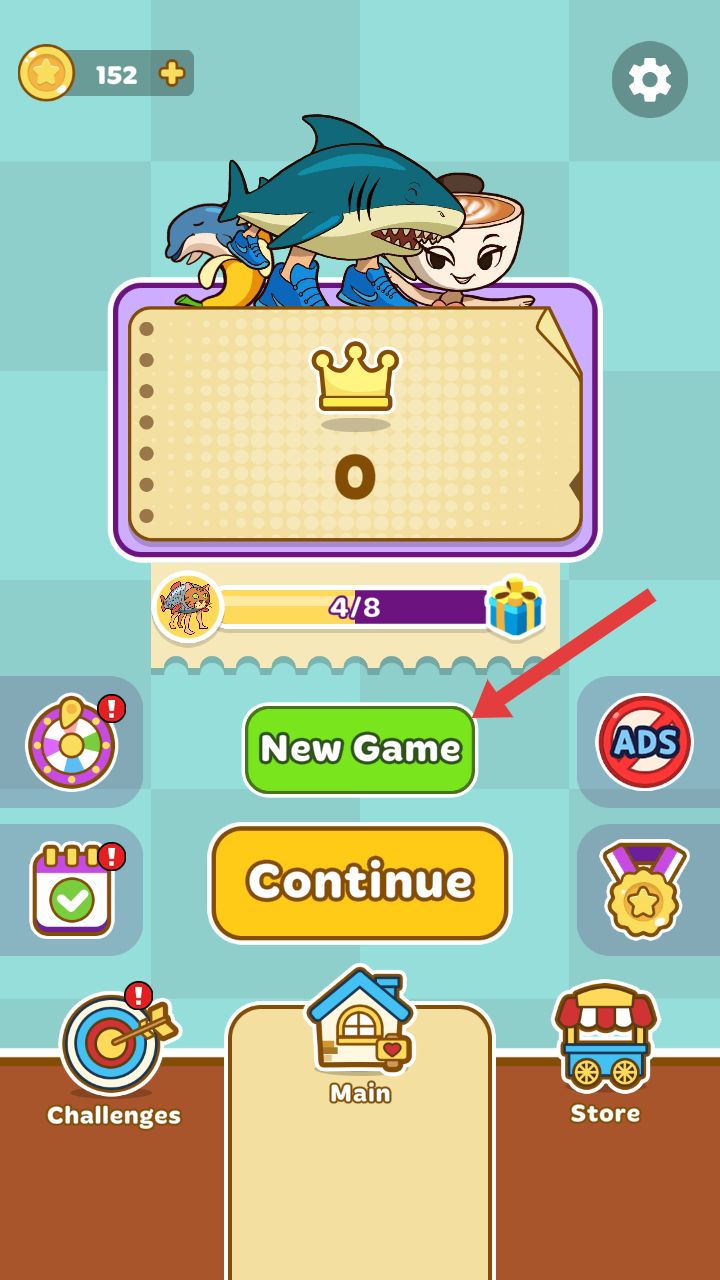Open the lucky spin wheel
This screenshot has height=1280, width=720.
tap(71, 743)
